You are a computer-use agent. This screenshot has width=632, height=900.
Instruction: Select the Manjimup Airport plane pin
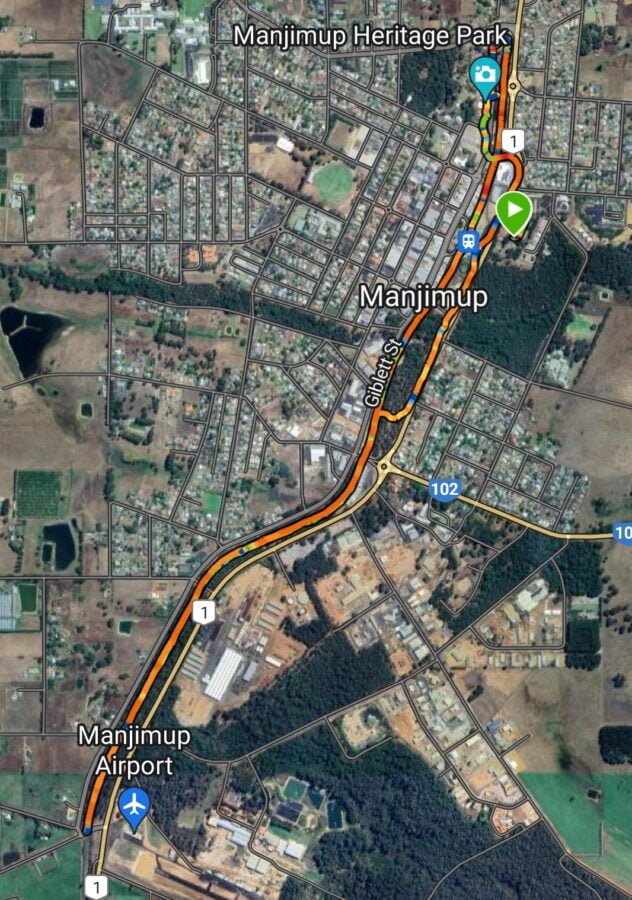point(134,805)
